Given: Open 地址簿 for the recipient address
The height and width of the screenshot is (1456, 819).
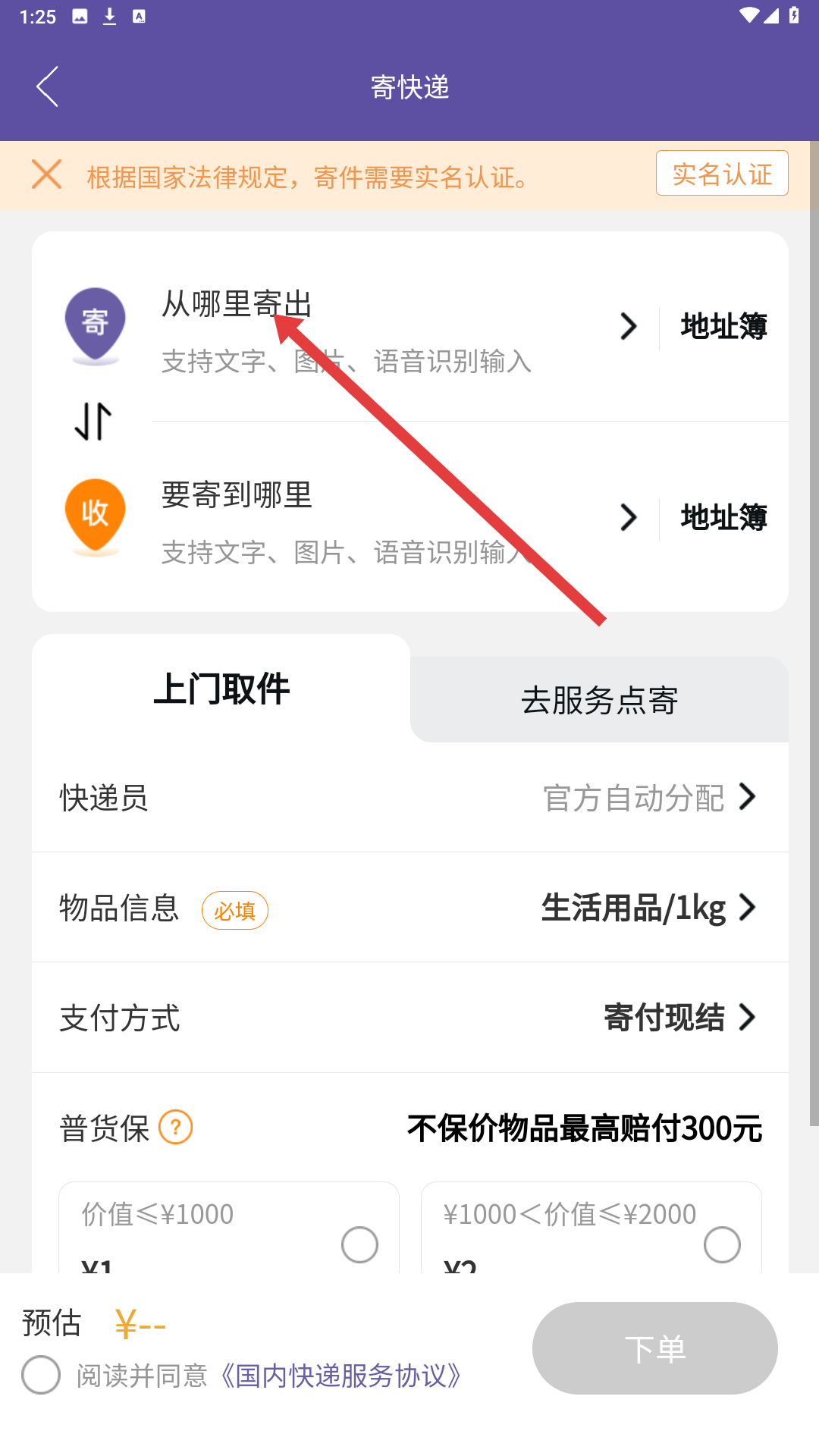Looking at the screenshot, I should tap(723, 518).
